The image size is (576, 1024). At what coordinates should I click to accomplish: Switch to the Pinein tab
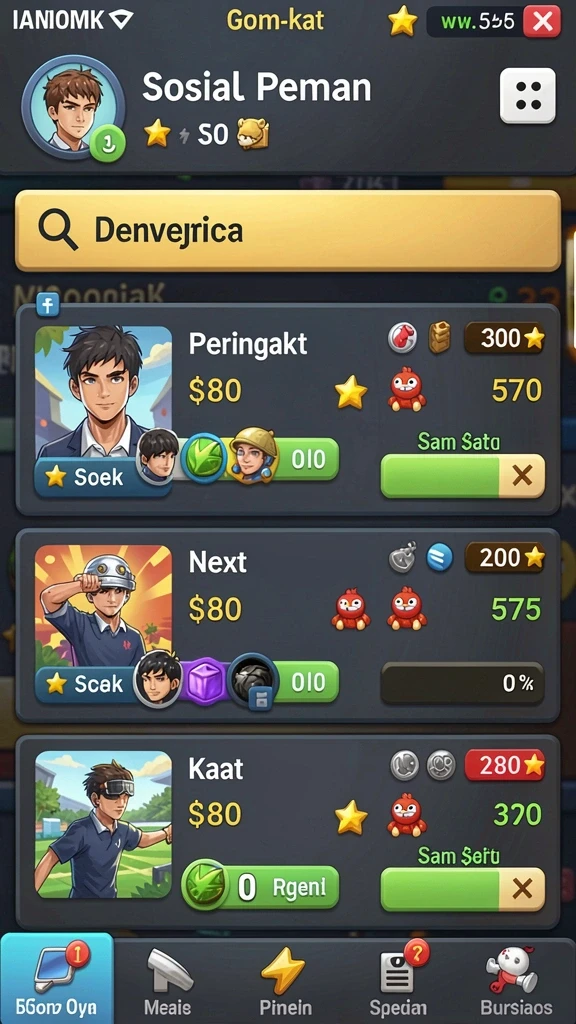285,982
